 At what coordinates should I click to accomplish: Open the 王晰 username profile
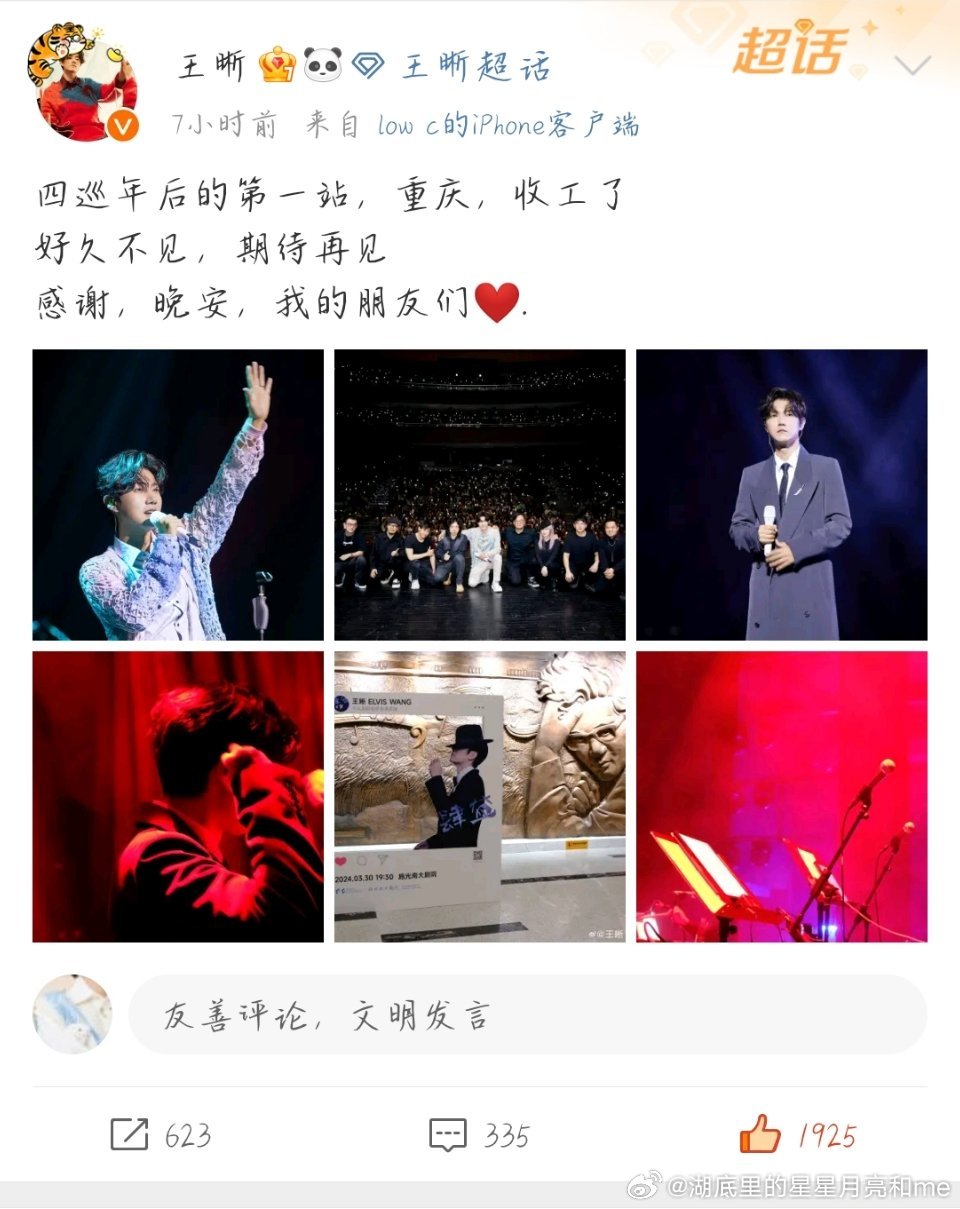click(x=210, y=66)
